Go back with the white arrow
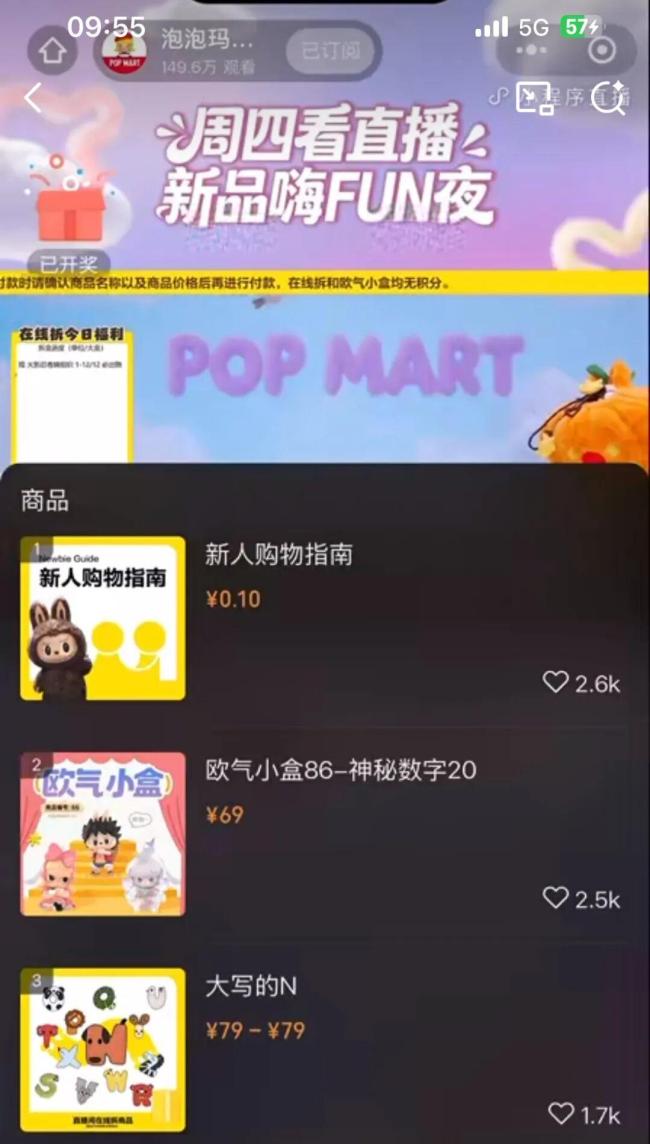The height and width of the screenshot is (1144, 650). [x=33, y=98]
